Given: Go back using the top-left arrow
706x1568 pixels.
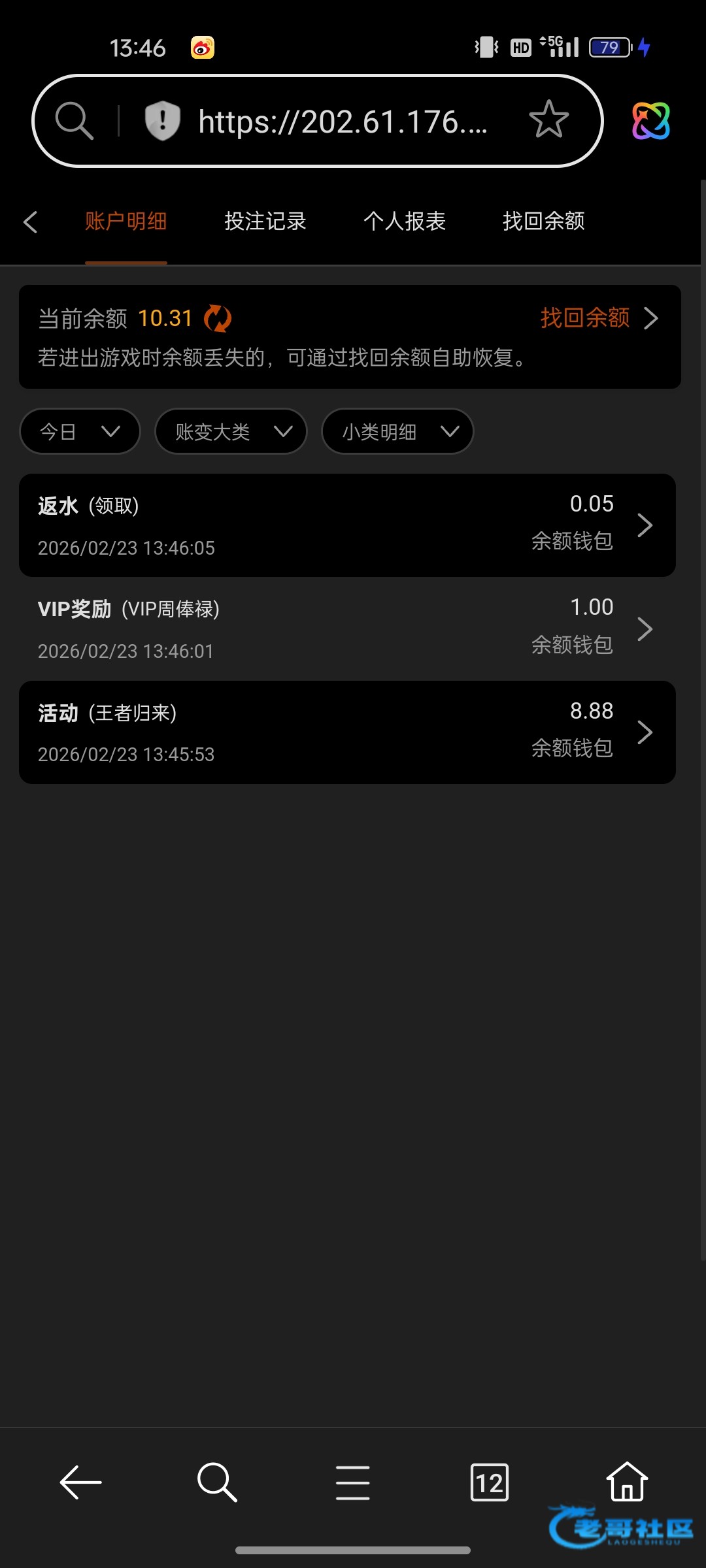Looking at the screenshot, I should tap(30, 222).
